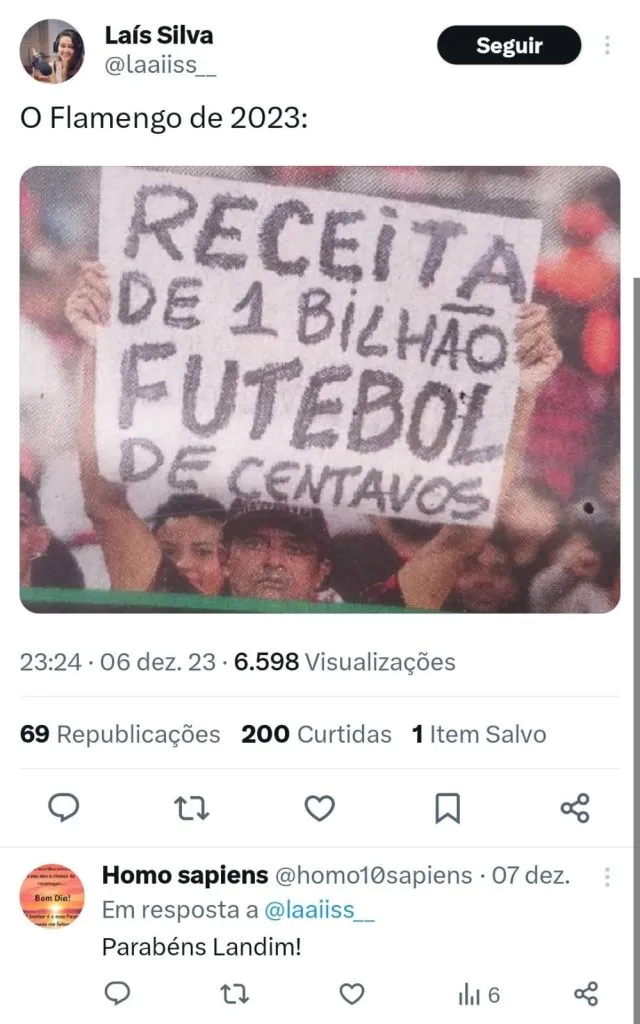Share the Homo sapiens reply

coord(586,994)
